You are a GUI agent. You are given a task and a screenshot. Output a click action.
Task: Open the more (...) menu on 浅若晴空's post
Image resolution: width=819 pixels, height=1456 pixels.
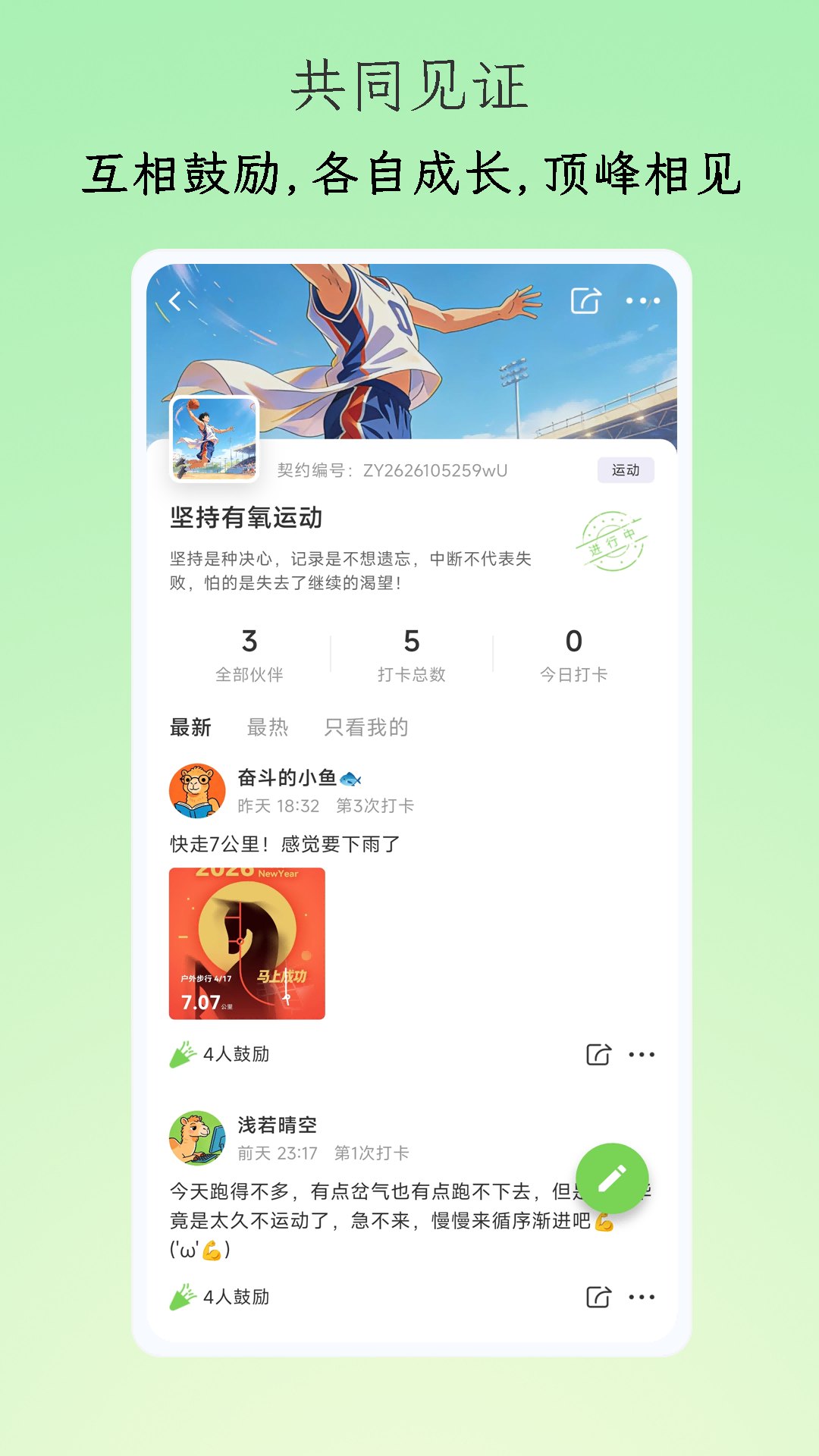pyautogui.click(x=642, y=1295)
